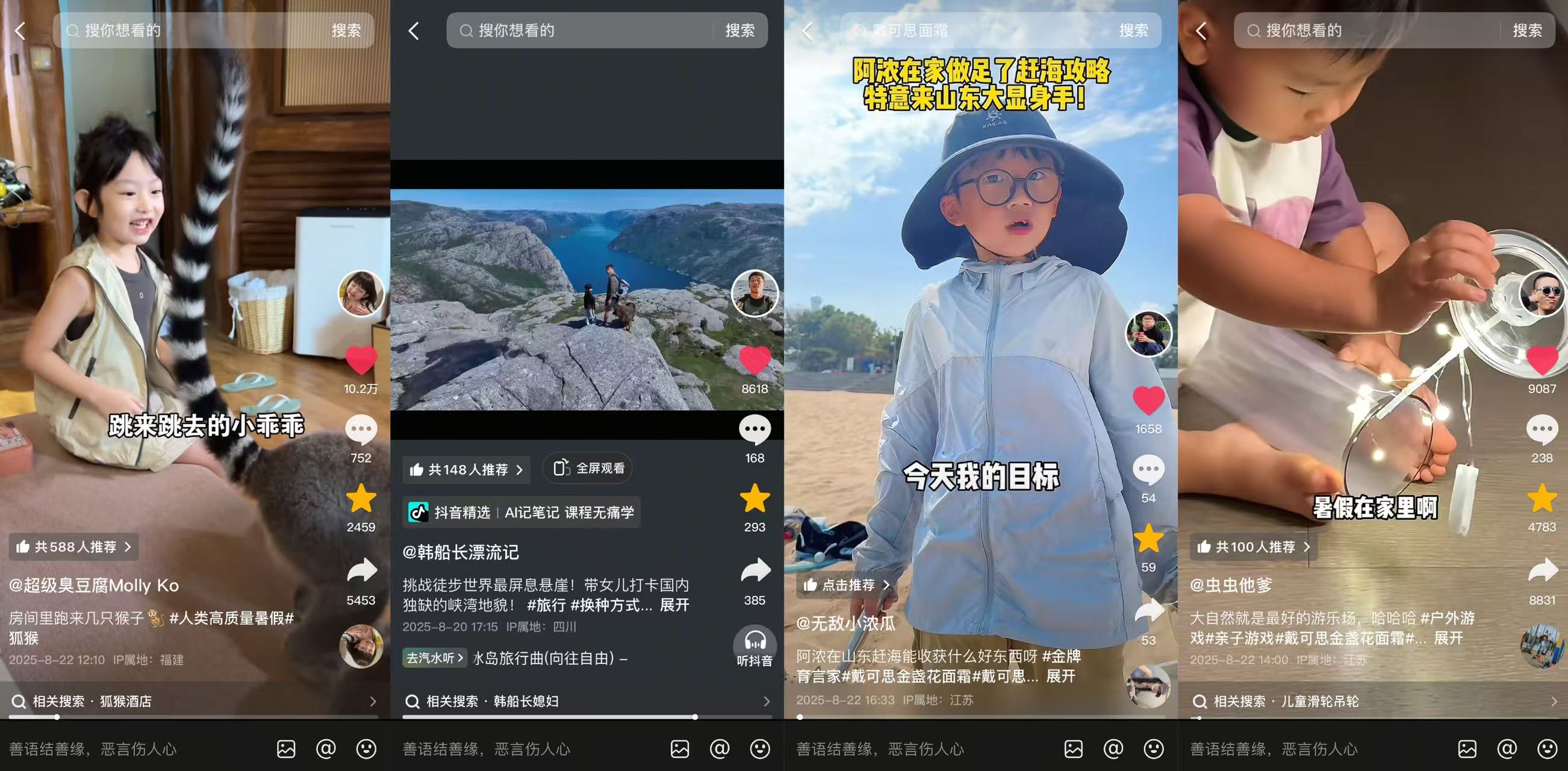Open related search 狐猴酒店
This screenshot has width=1568, height=771.
[x=193, y=701]
